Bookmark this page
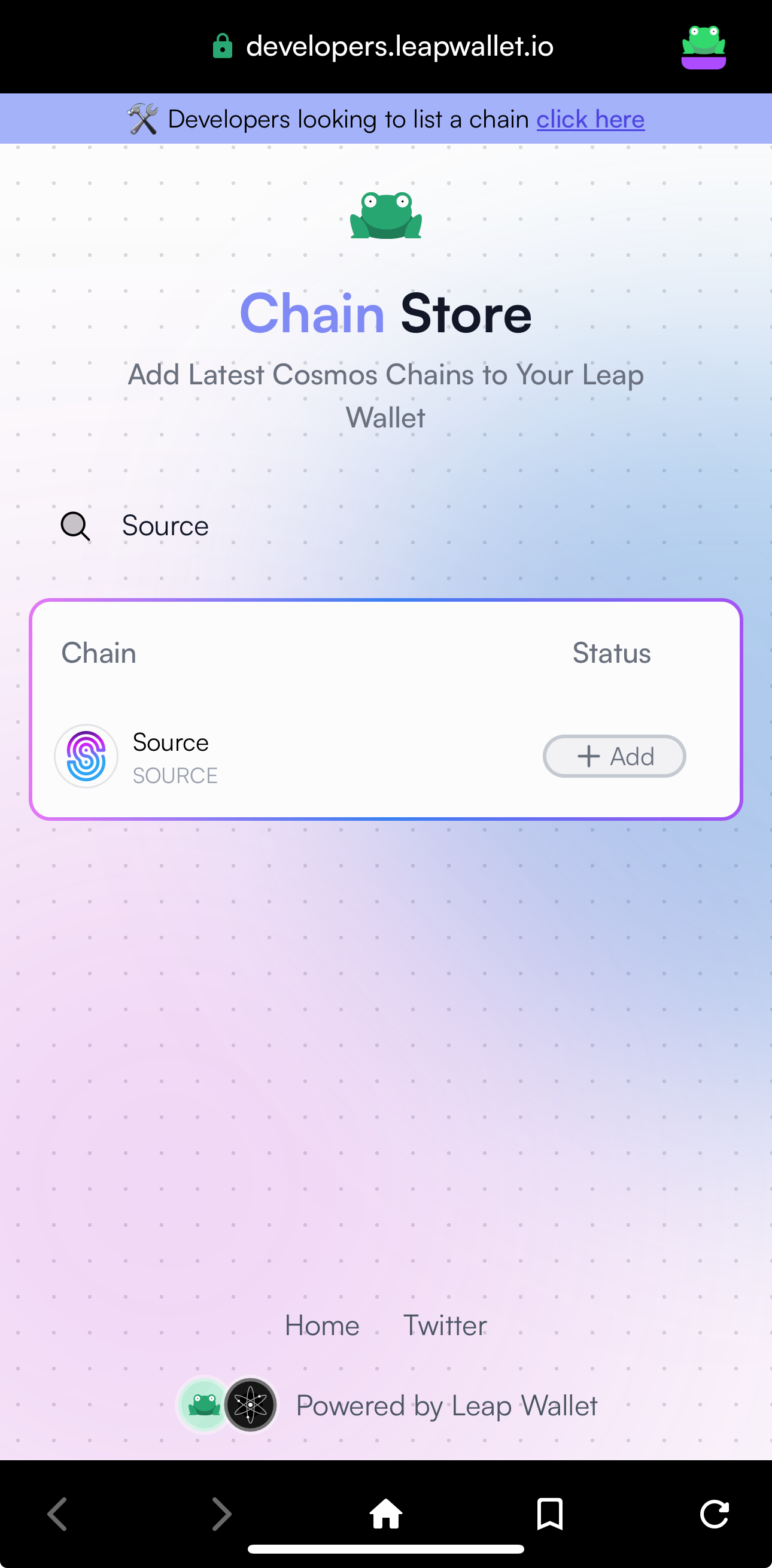The height and width of the screenshot is (1568, 772). click(550, 1514)
